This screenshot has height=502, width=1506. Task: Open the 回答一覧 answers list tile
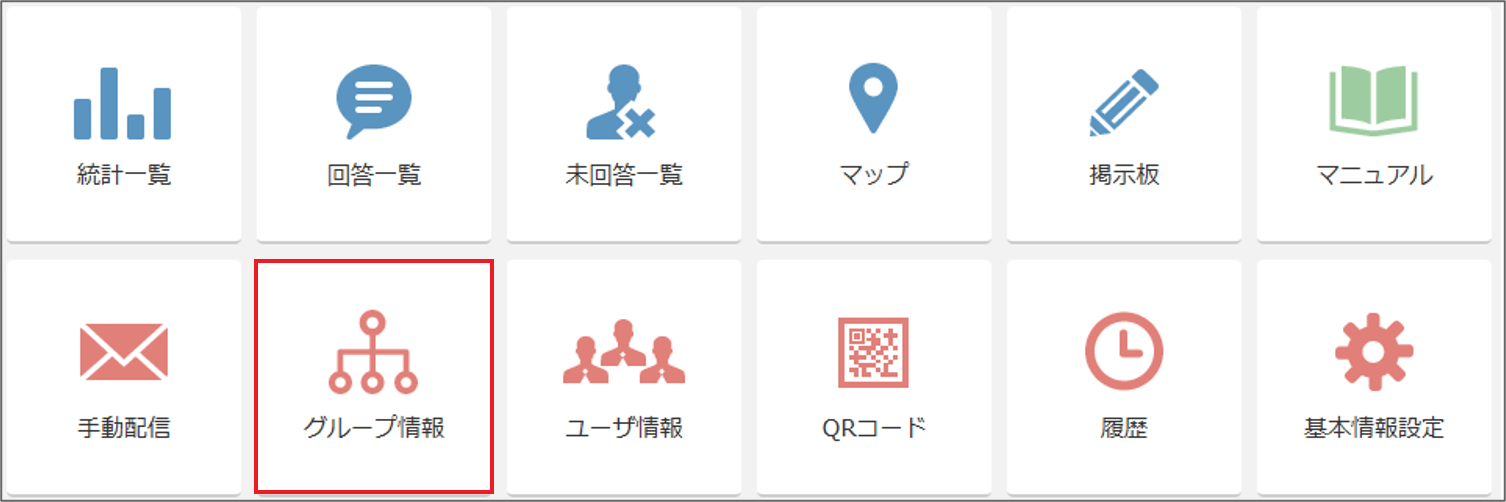pos(374,124)
